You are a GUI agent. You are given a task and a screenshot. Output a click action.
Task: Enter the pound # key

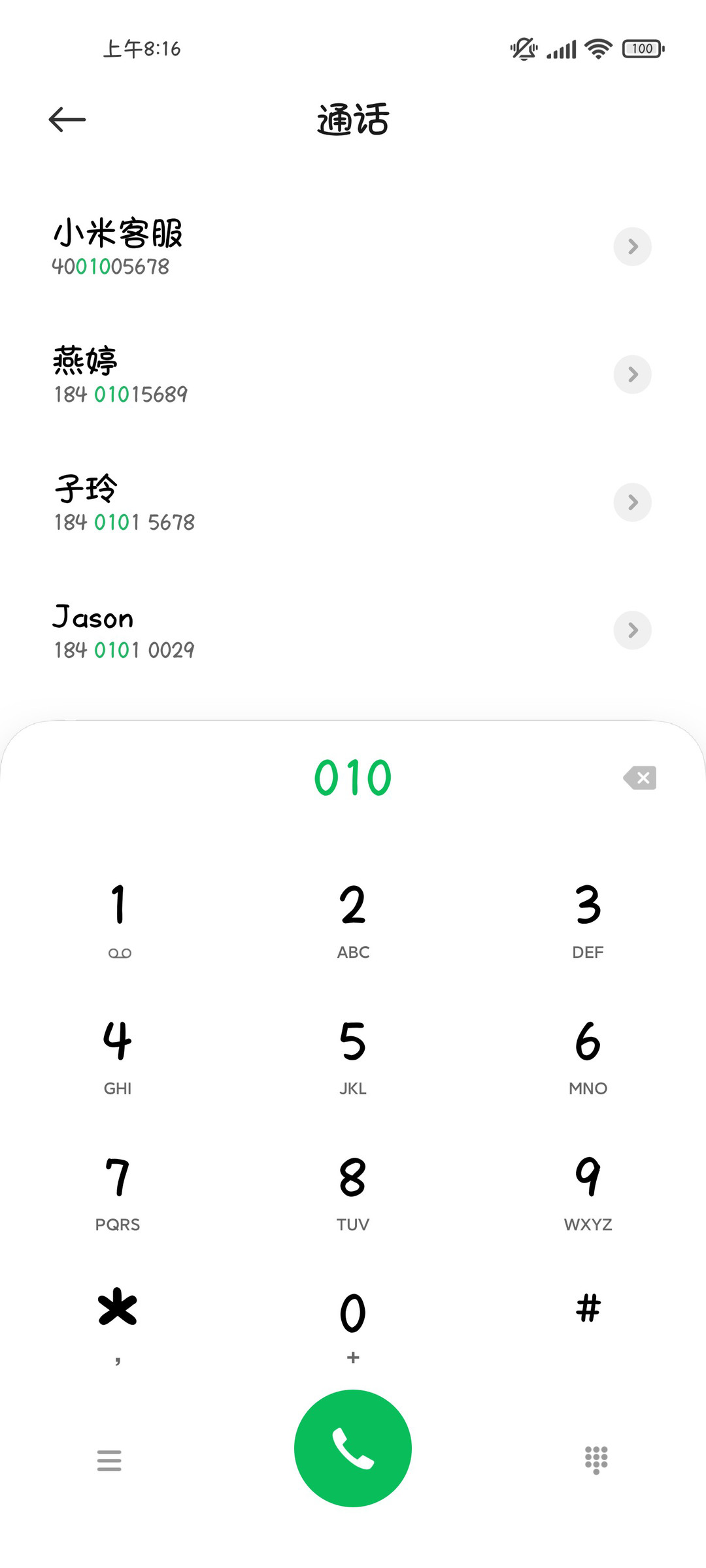[588, 1309]
